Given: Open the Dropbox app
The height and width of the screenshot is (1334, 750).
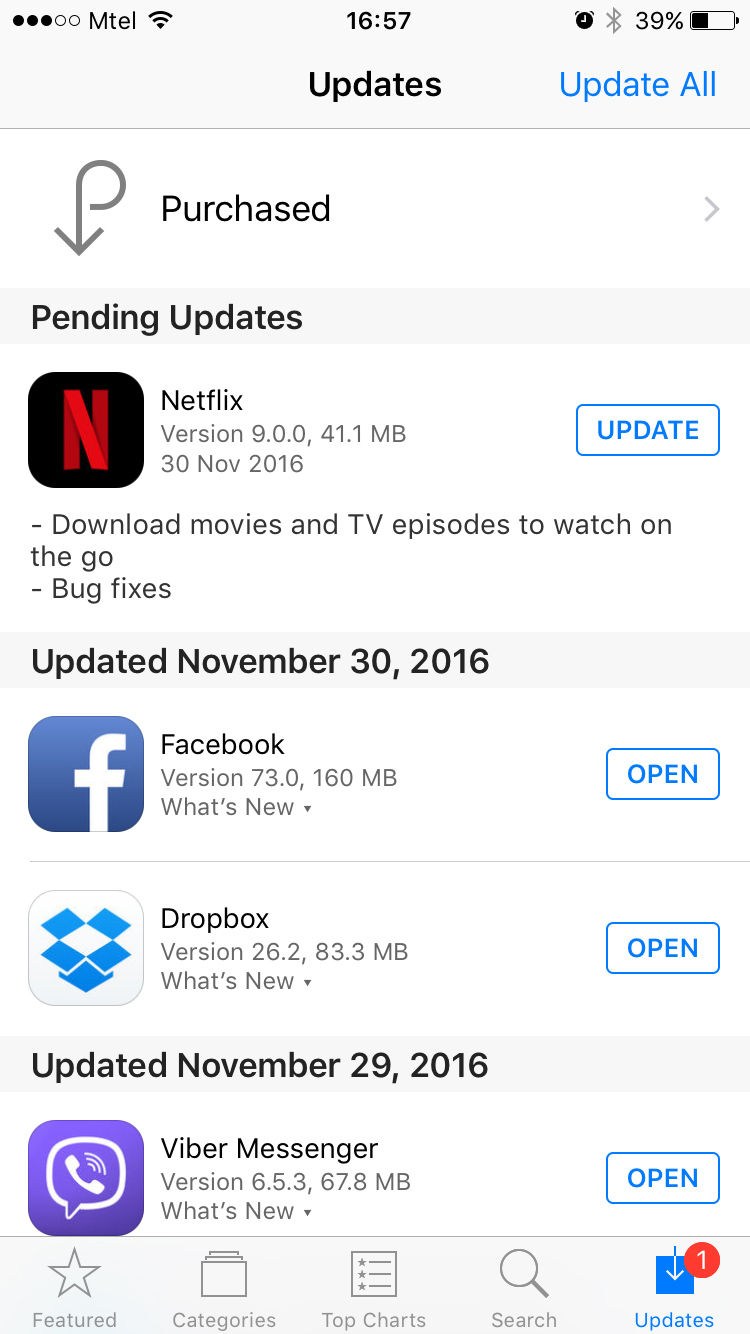Looking at the screenshot, I should click(662, 948).
